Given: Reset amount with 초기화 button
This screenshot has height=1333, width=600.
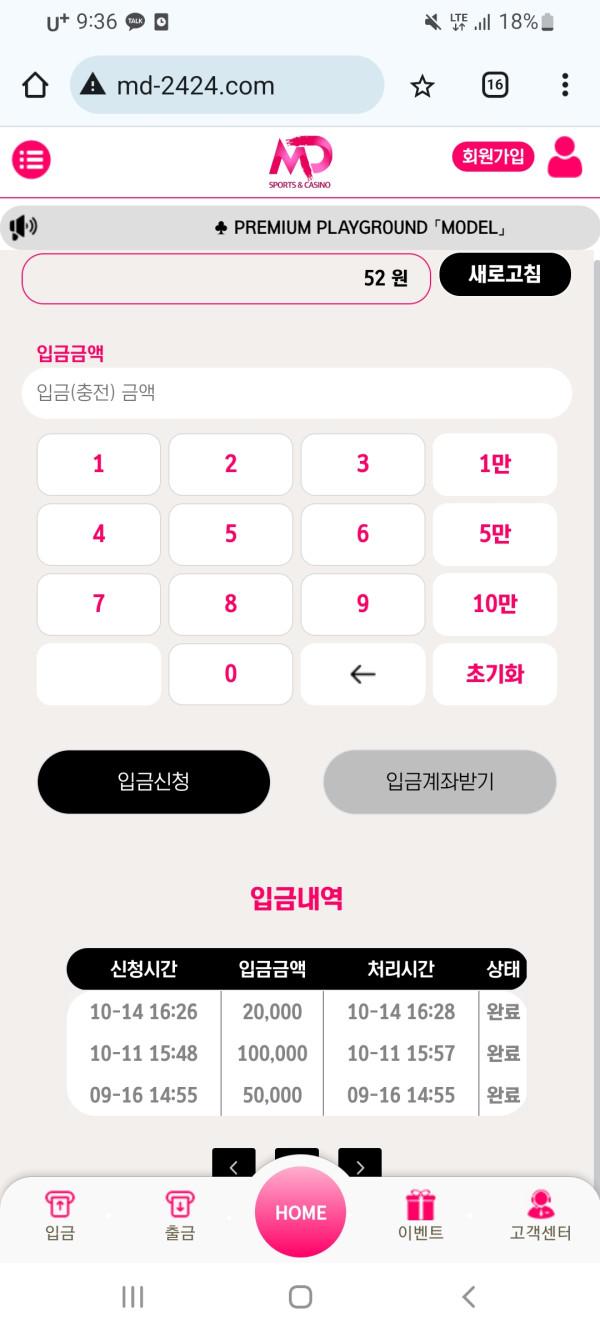Looking at the screenshot, I should pyautogui.click(x=494, y=674).
